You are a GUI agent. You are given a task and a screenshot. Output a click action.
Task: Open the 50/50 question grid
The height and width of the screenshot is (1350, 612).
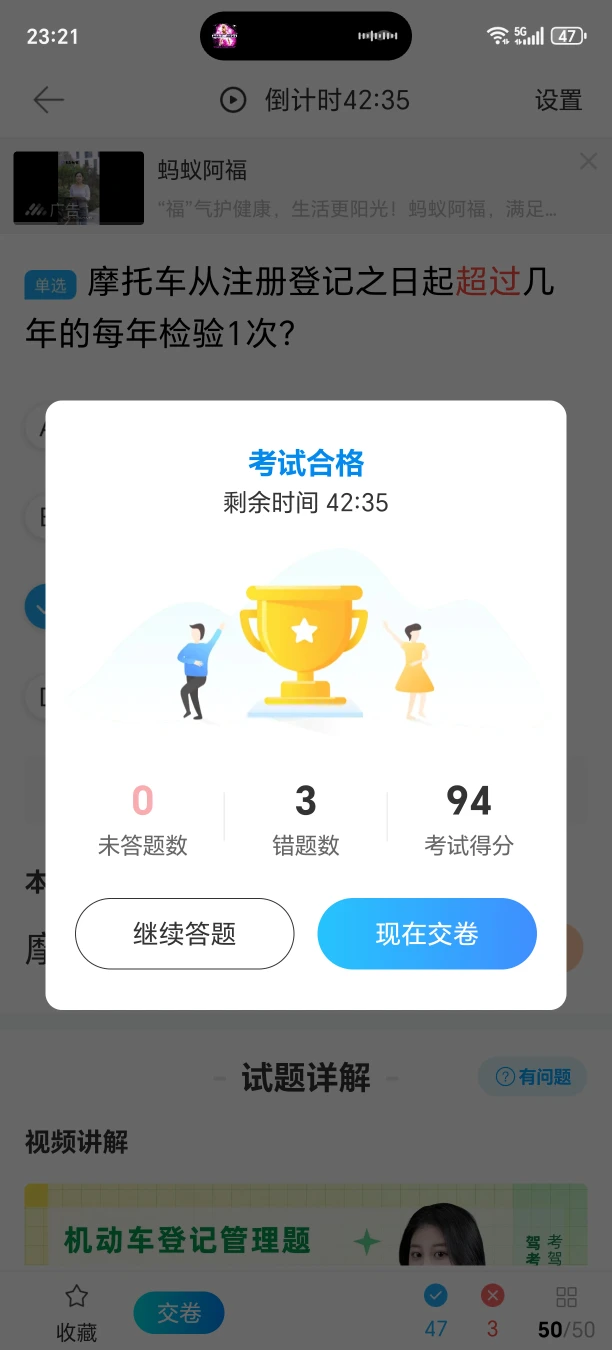click(566, 1313)
